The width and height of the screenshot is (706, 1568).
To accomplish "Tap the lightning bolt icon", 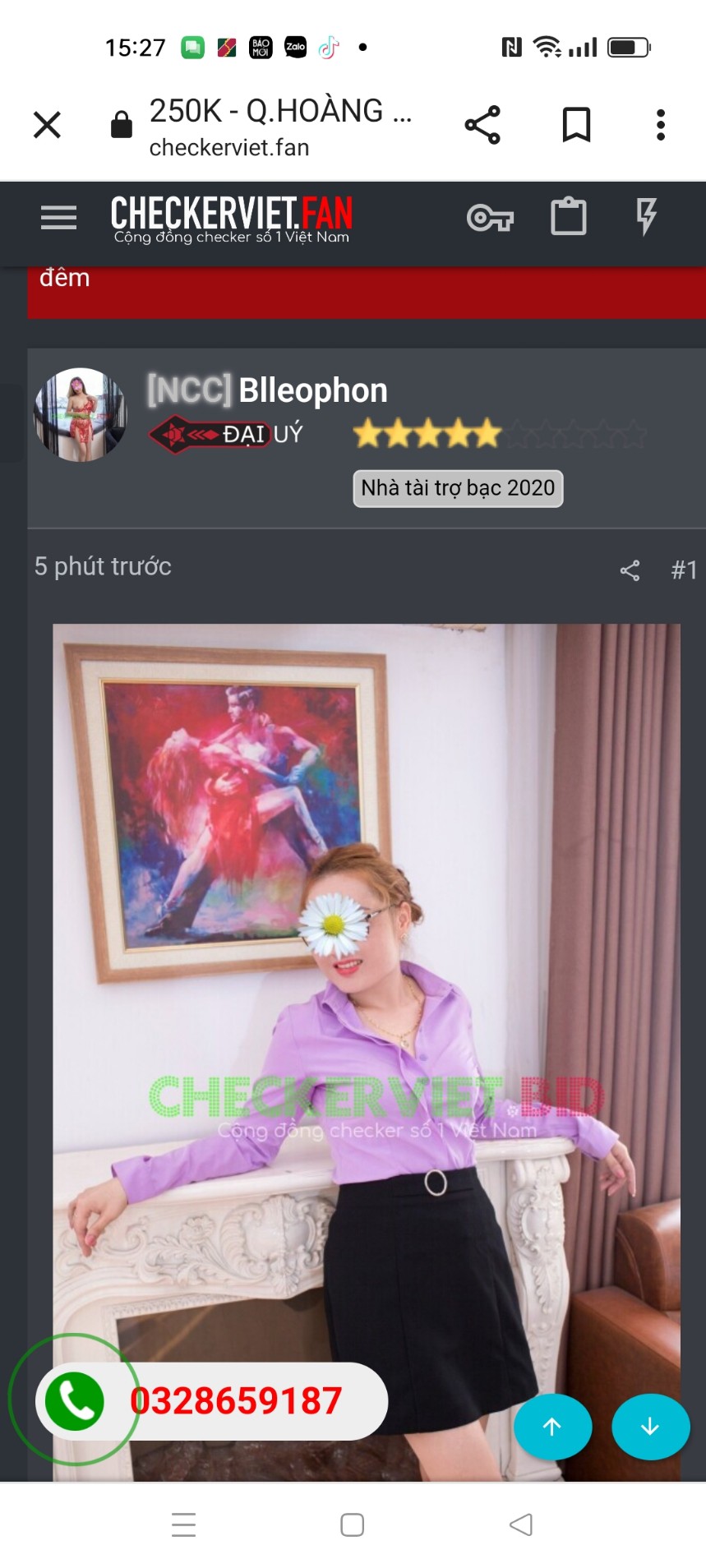I will [x=647, y=217].
